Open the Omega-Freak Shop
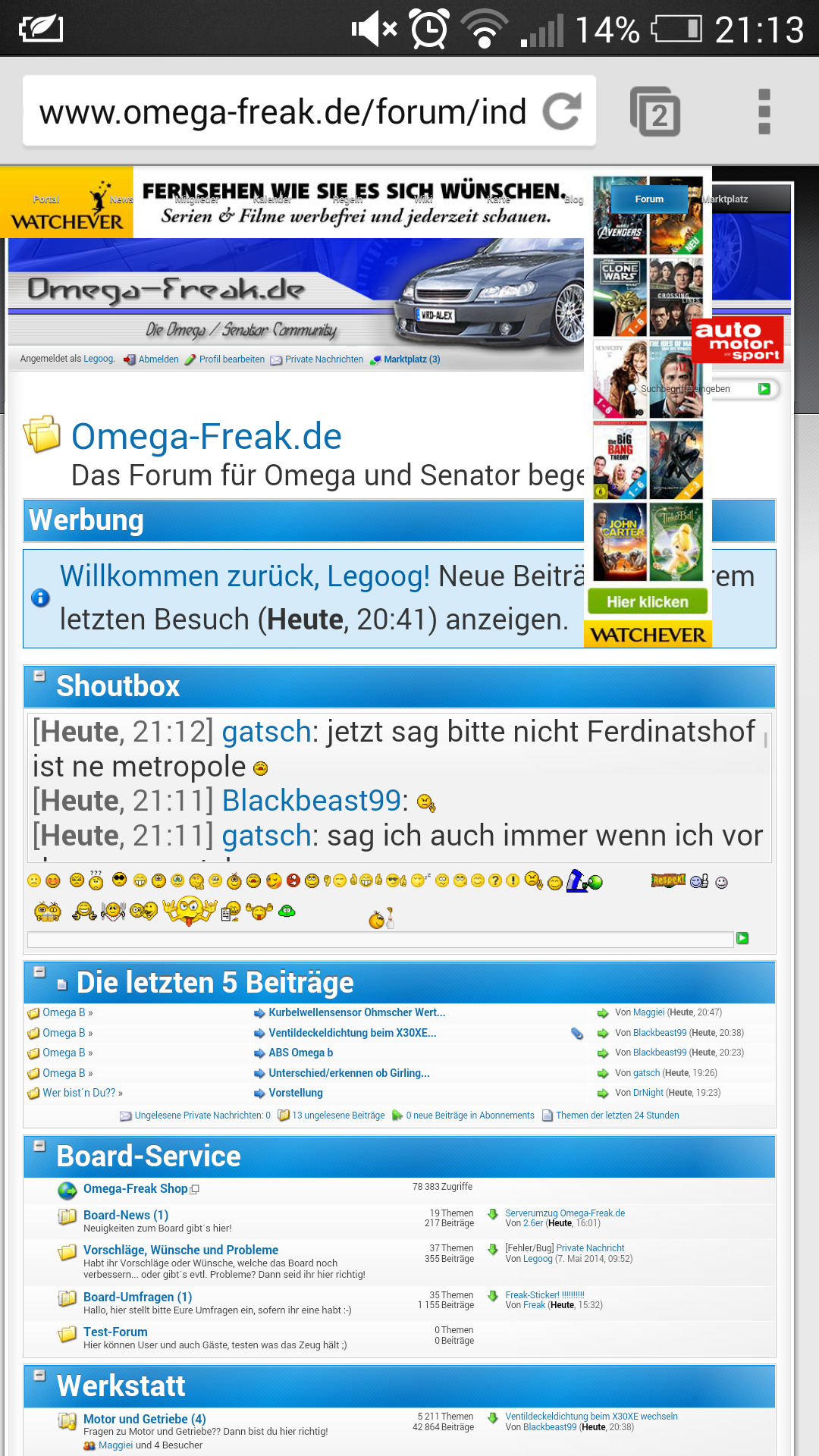Viewport: 819px width, 1456px height. [x=135, y=1189]
